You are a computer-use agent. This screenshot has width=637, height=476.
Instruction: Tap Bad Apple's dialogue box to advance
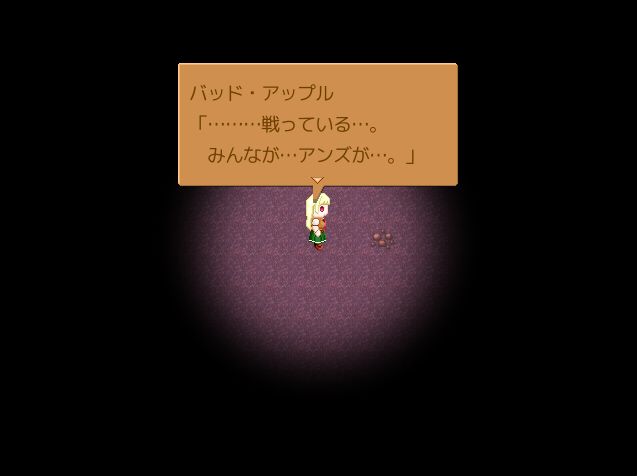pyautogui.click(x=317, y=124)
